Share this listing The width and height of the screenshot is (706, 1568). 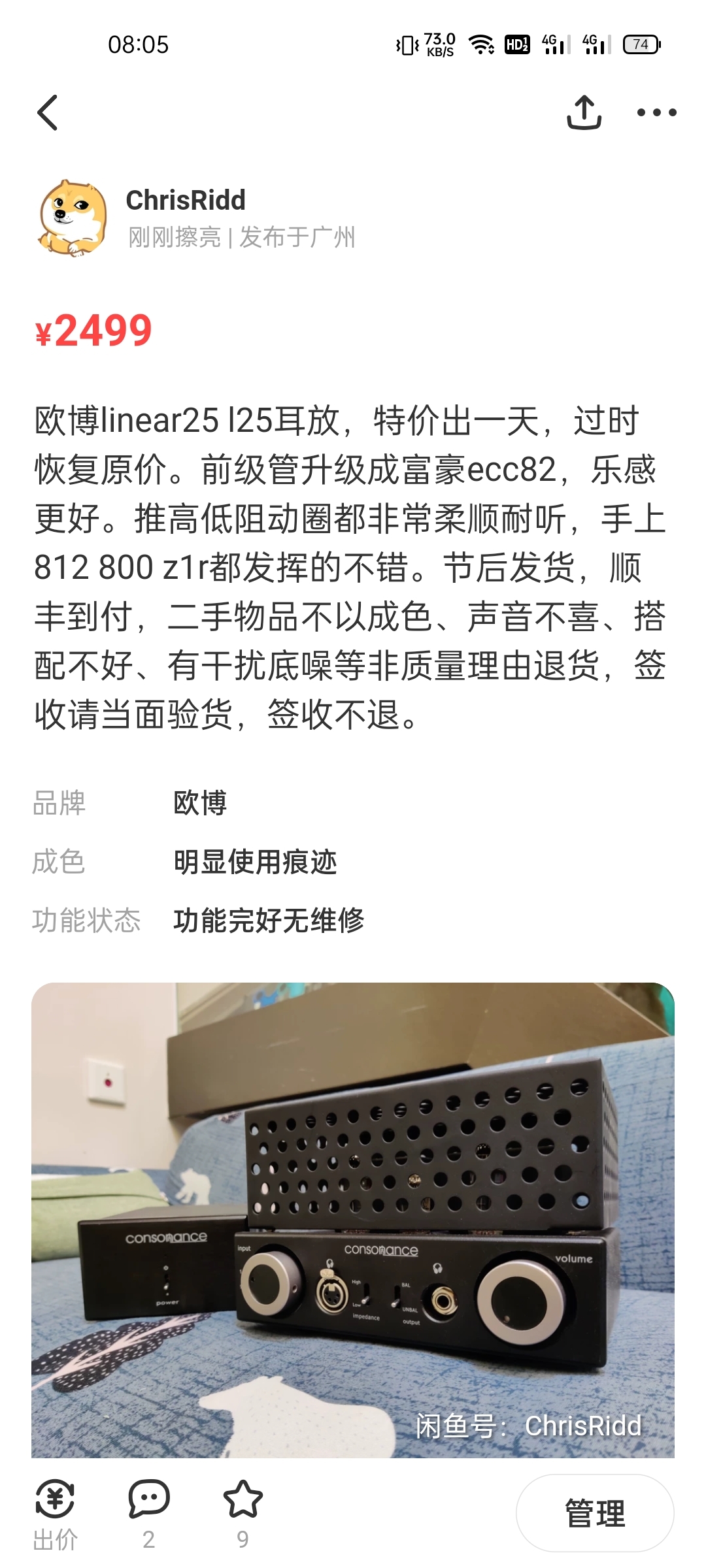[x=583, y=112]
